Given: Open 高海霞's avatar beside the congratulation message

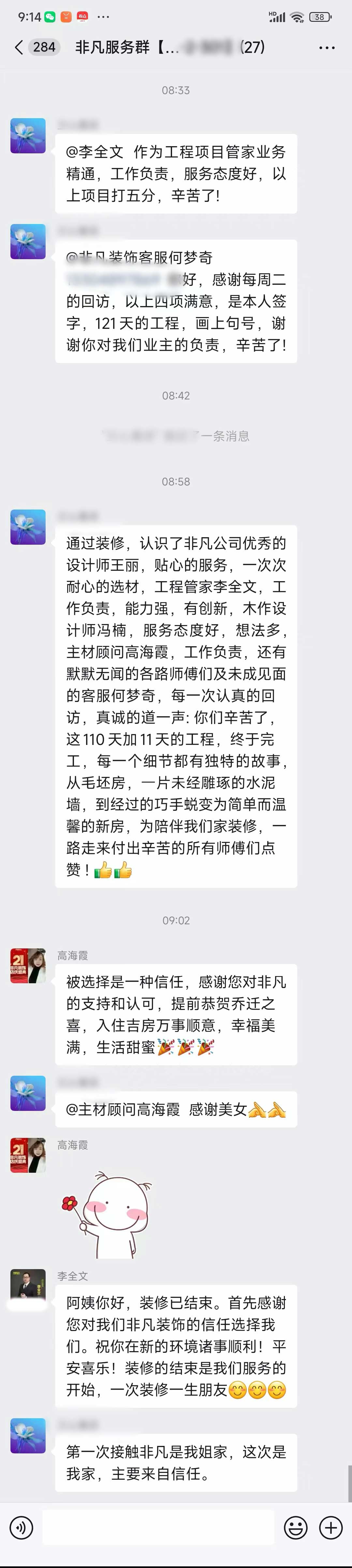Looking at the screenshot, I should (x=28, y=965).
